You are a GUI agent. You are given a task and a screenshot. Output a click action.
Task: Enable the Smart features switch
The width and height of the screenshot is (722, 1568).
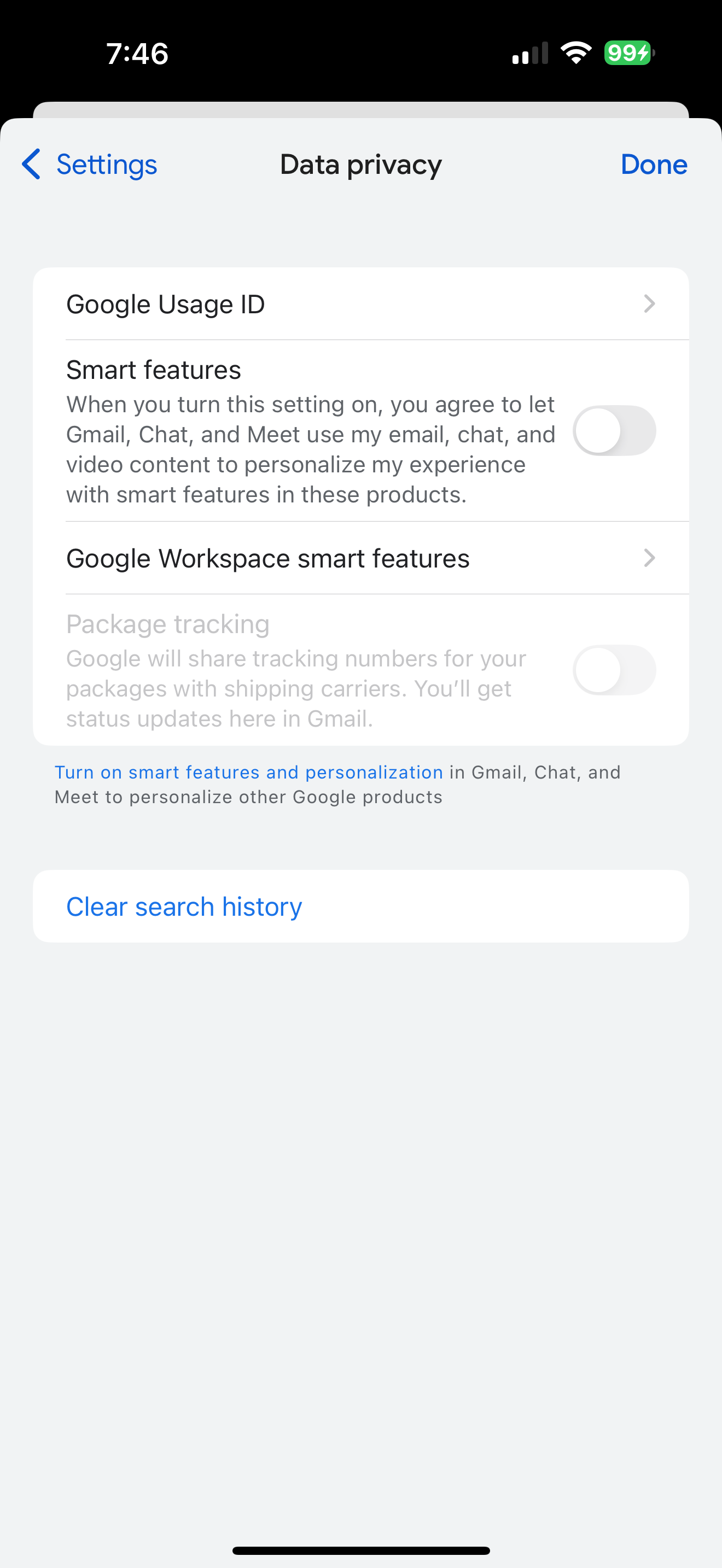614,431
